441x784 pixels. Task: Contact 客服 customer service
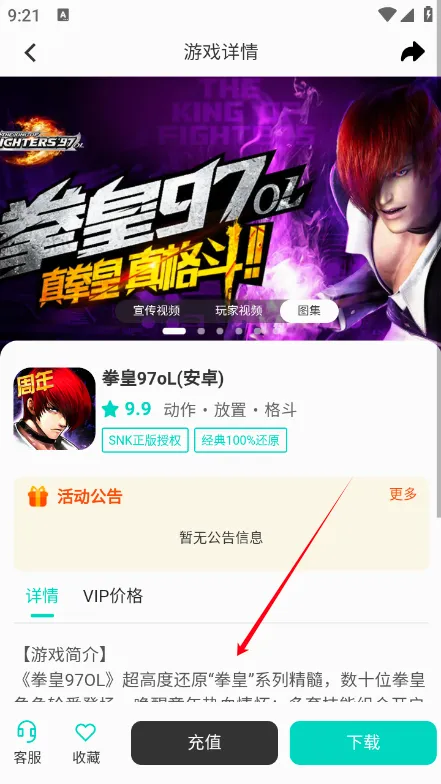28,742
